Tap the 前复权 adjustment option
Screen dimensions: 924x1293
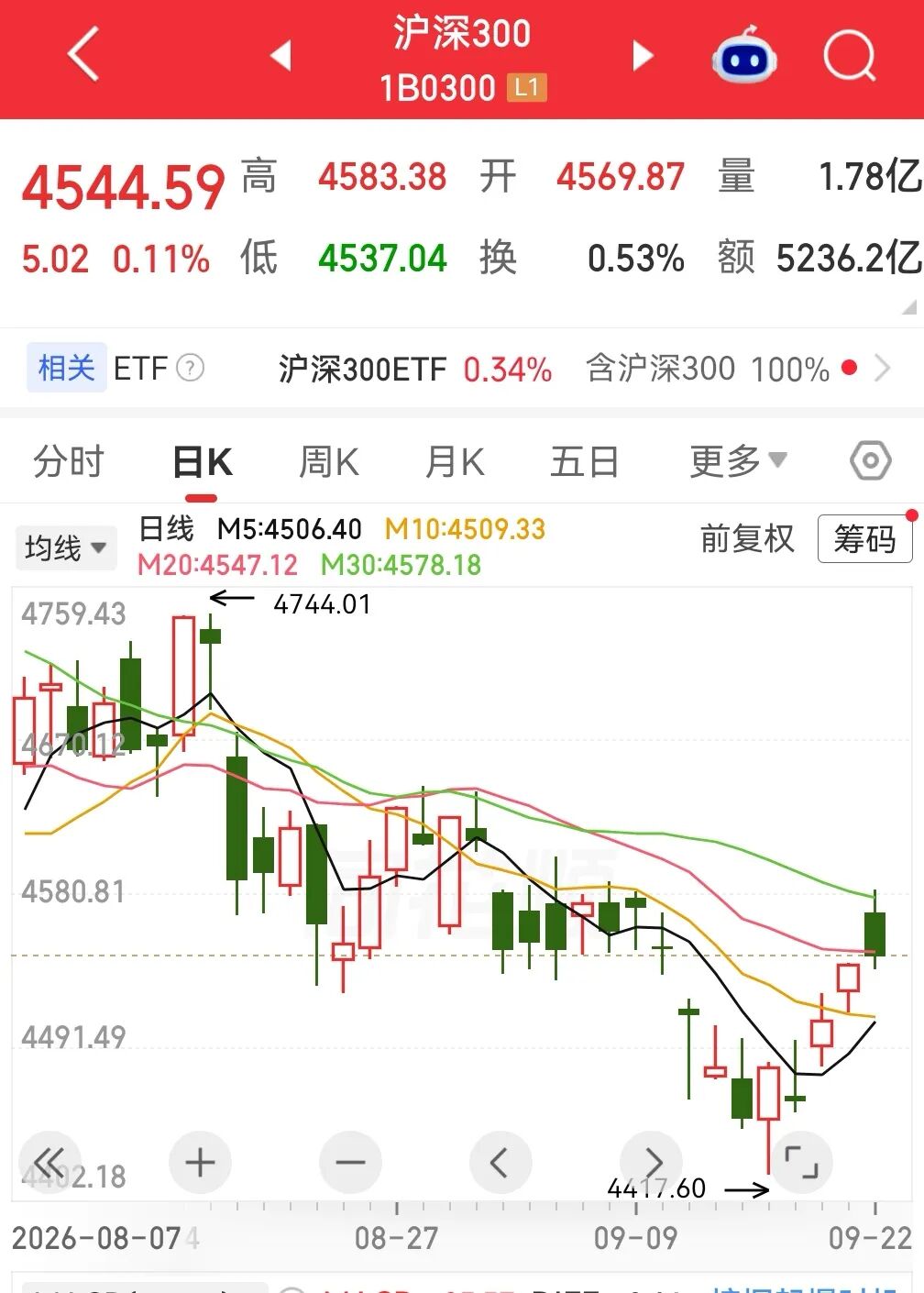point(747,538)
